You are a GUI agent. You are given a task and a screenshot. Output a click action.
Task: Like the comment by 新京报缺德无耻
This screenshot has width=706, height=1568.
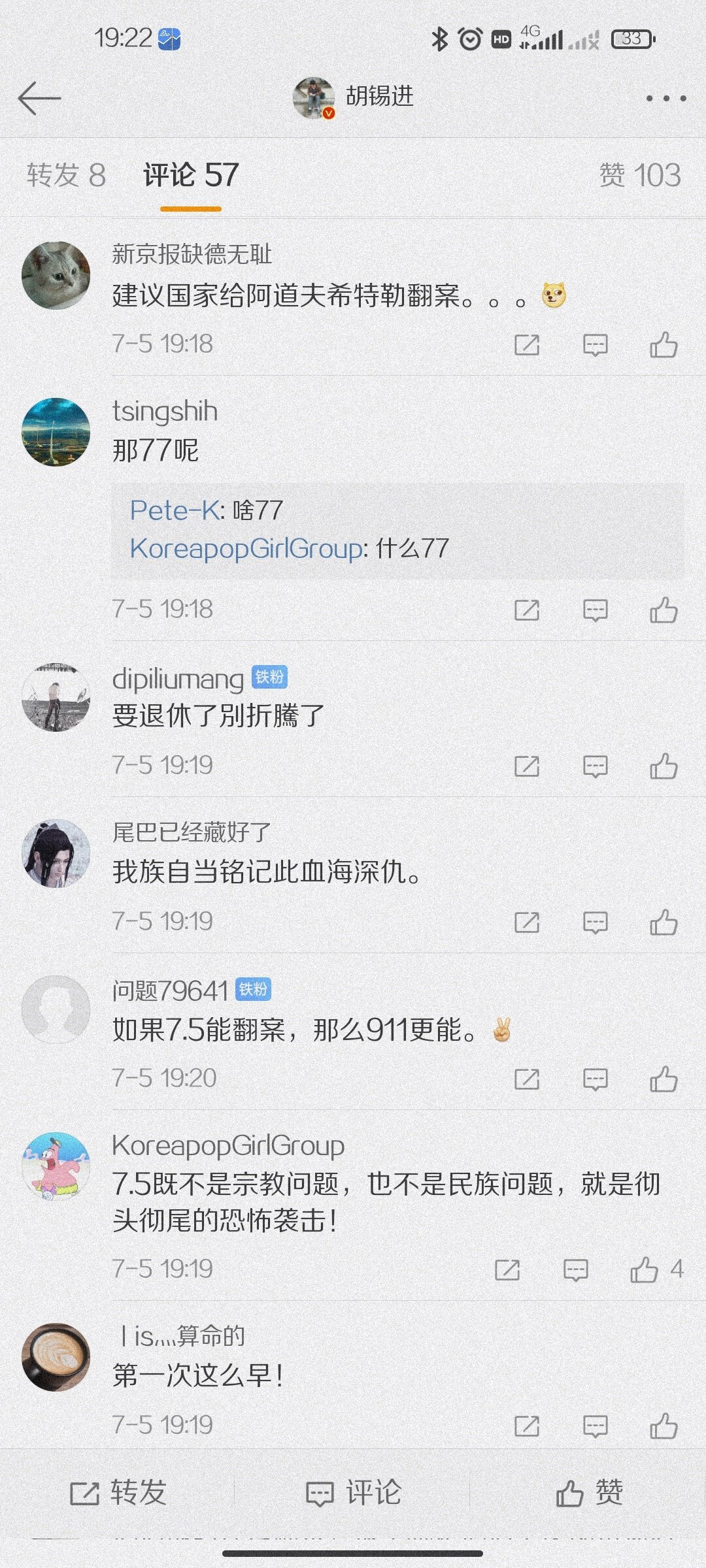pyautogui.click(x=663, y=344)
